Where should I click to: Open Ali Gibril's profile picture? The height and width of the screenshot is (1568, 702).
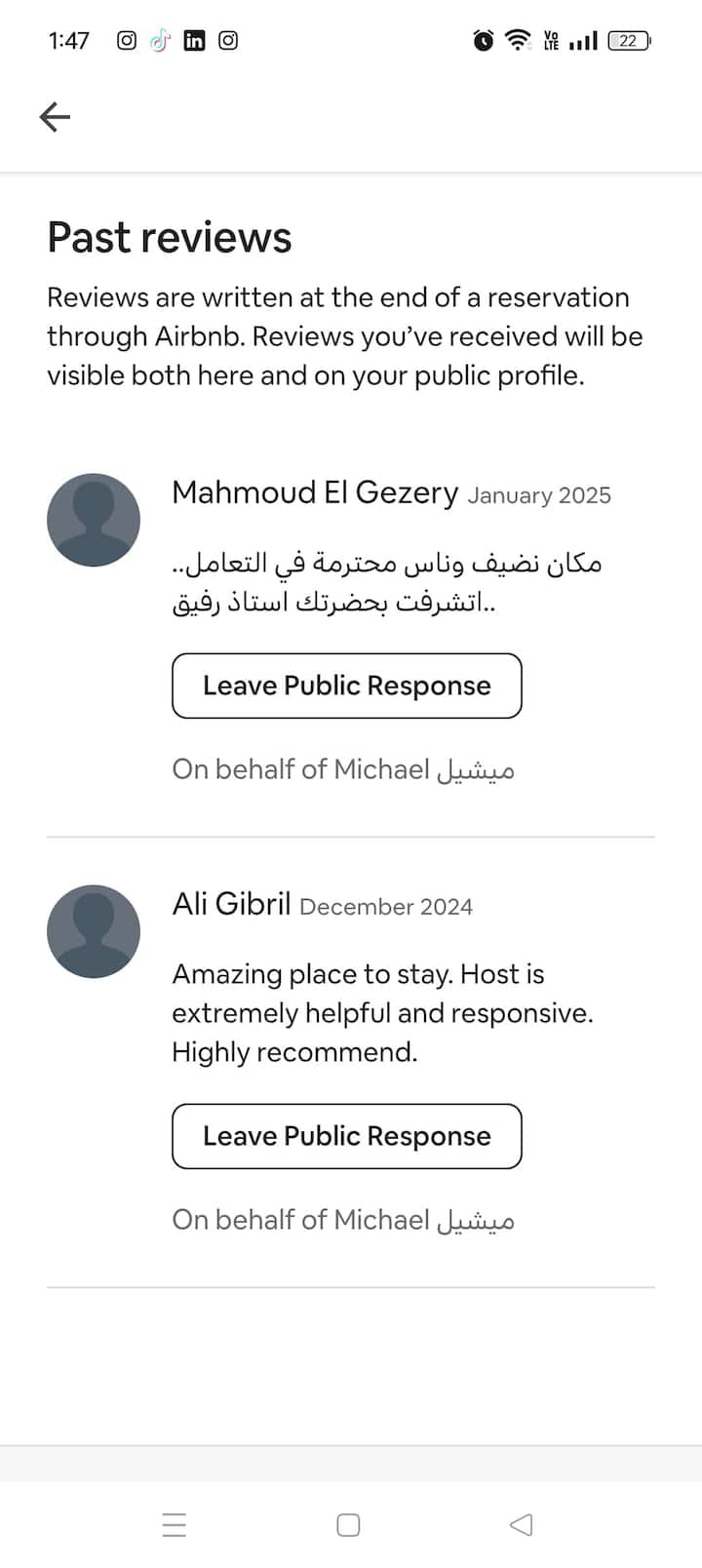point(94,931)
